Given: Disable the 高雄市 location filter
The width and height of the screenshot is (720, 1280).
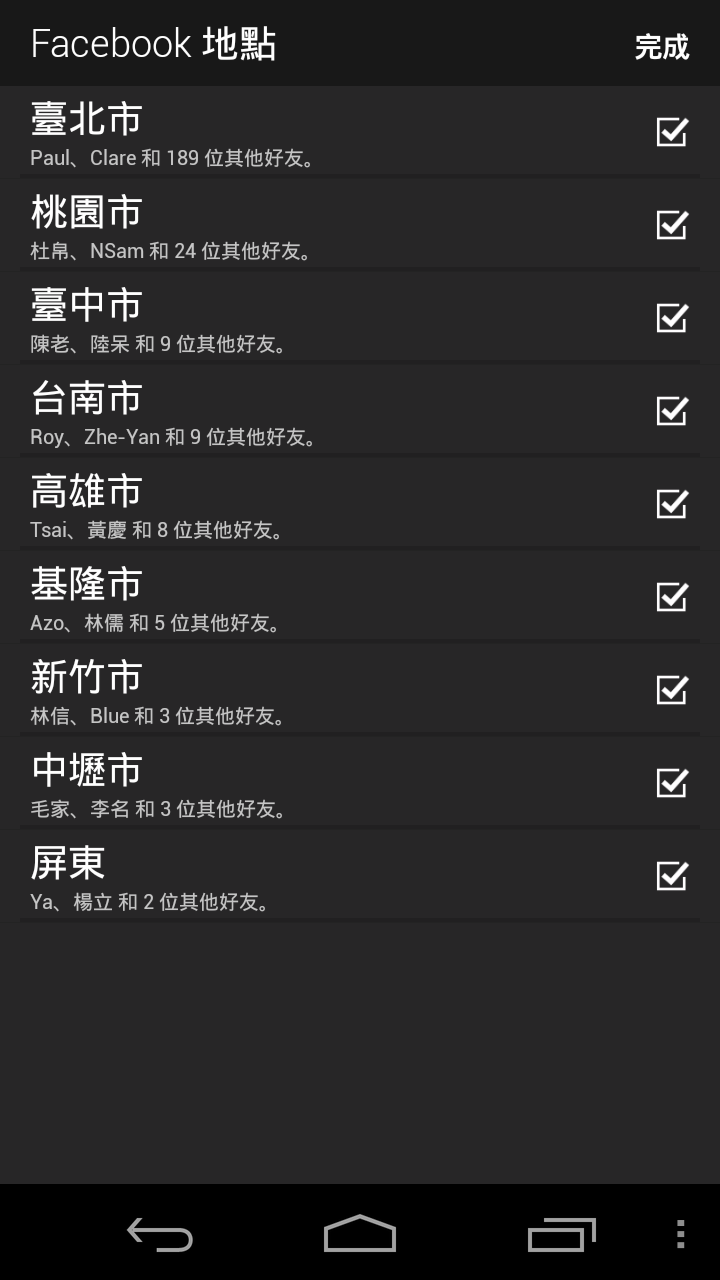Looking at the screenshot, I should [x=672, y=504].
